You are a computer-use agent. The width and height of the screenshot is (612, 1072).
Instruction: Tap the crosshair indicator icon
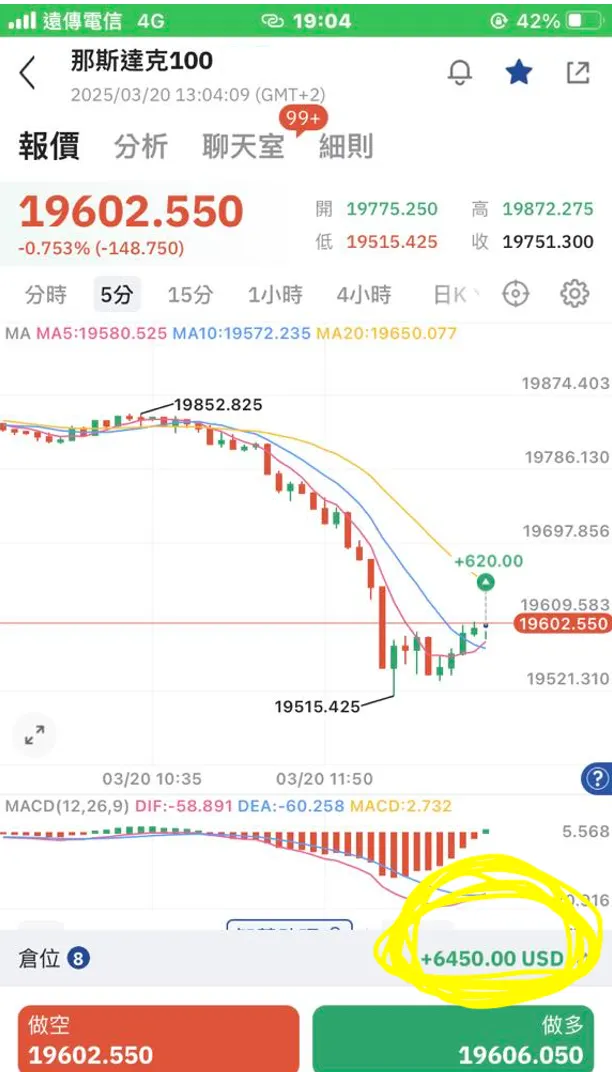tap(515, 294)
